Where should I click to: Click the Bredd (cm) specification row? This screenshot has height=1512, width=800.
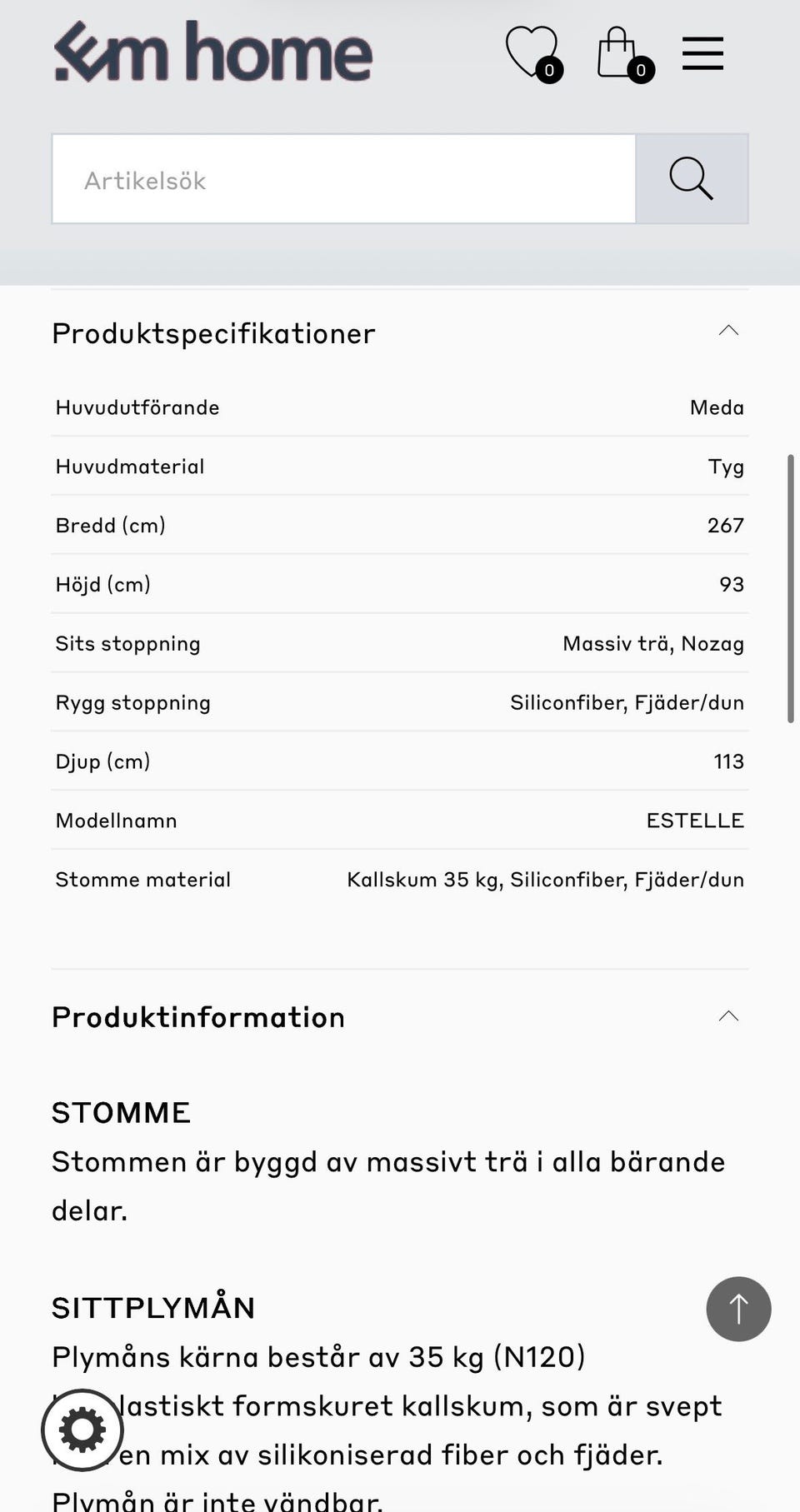pyautogui.click(x=400, y=525)
